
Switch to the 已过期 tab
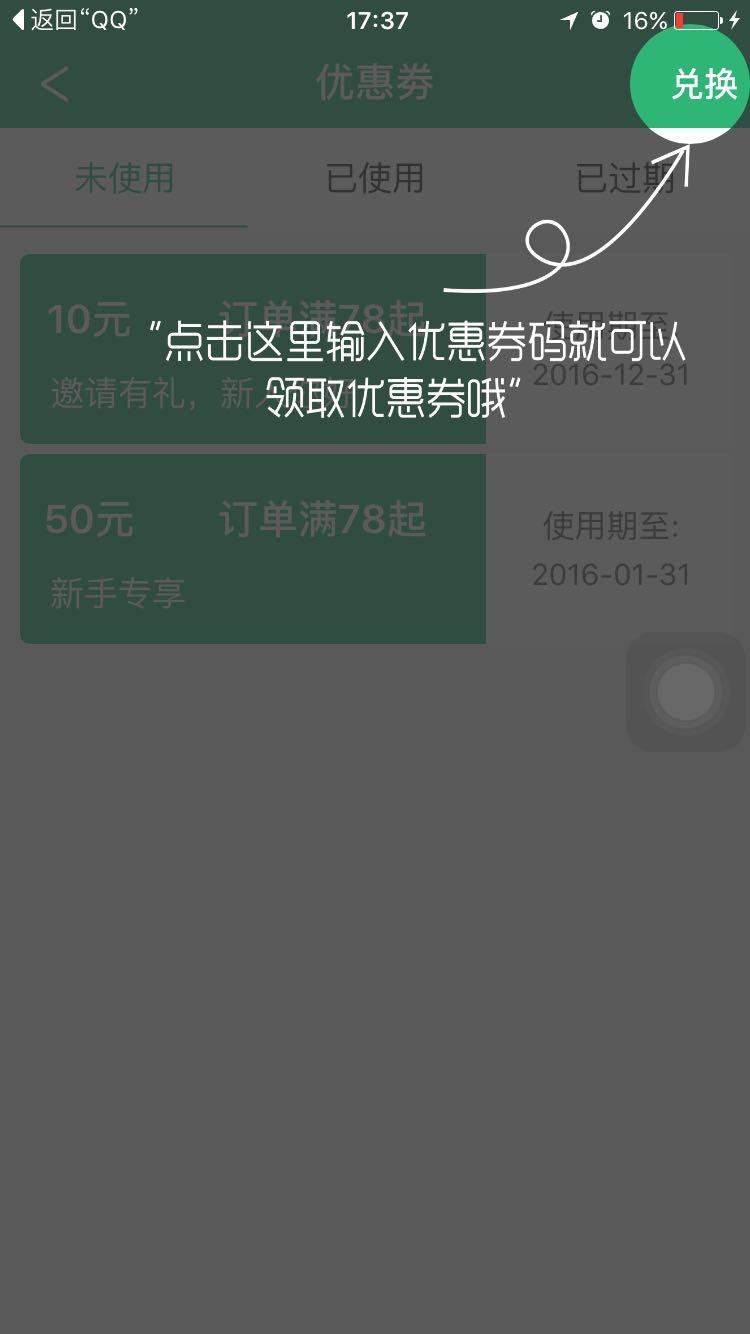[625, 178]
